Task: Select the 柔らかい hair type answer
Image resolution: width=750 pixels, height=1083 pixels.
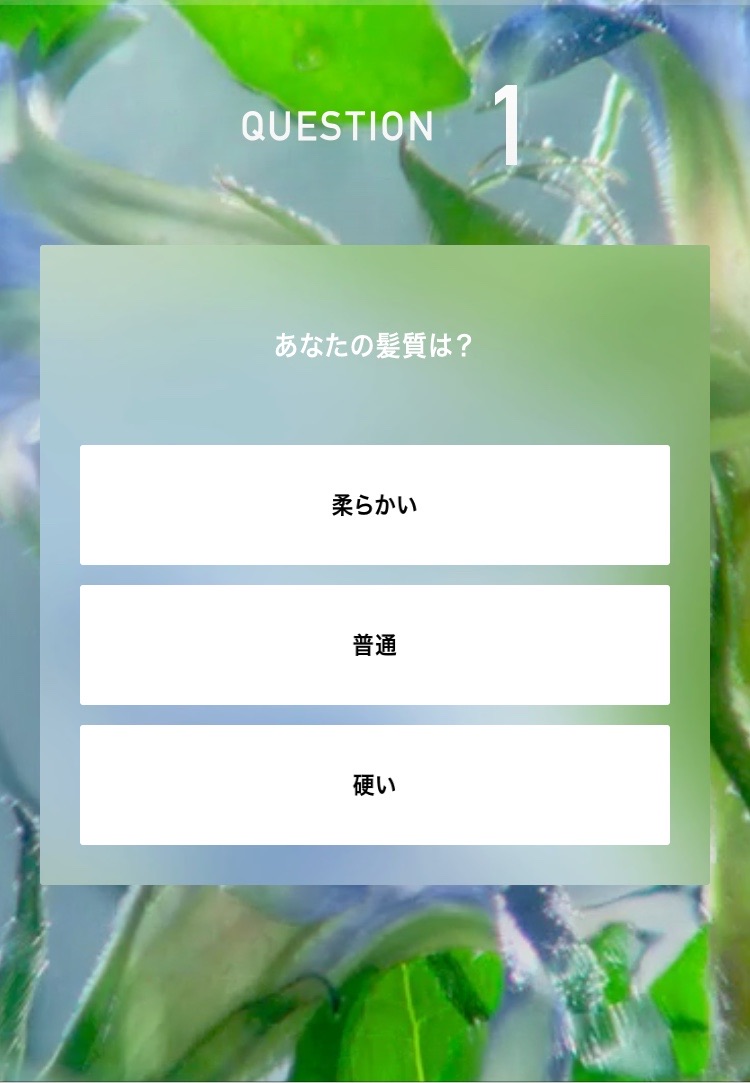Action: click(375, 505)
